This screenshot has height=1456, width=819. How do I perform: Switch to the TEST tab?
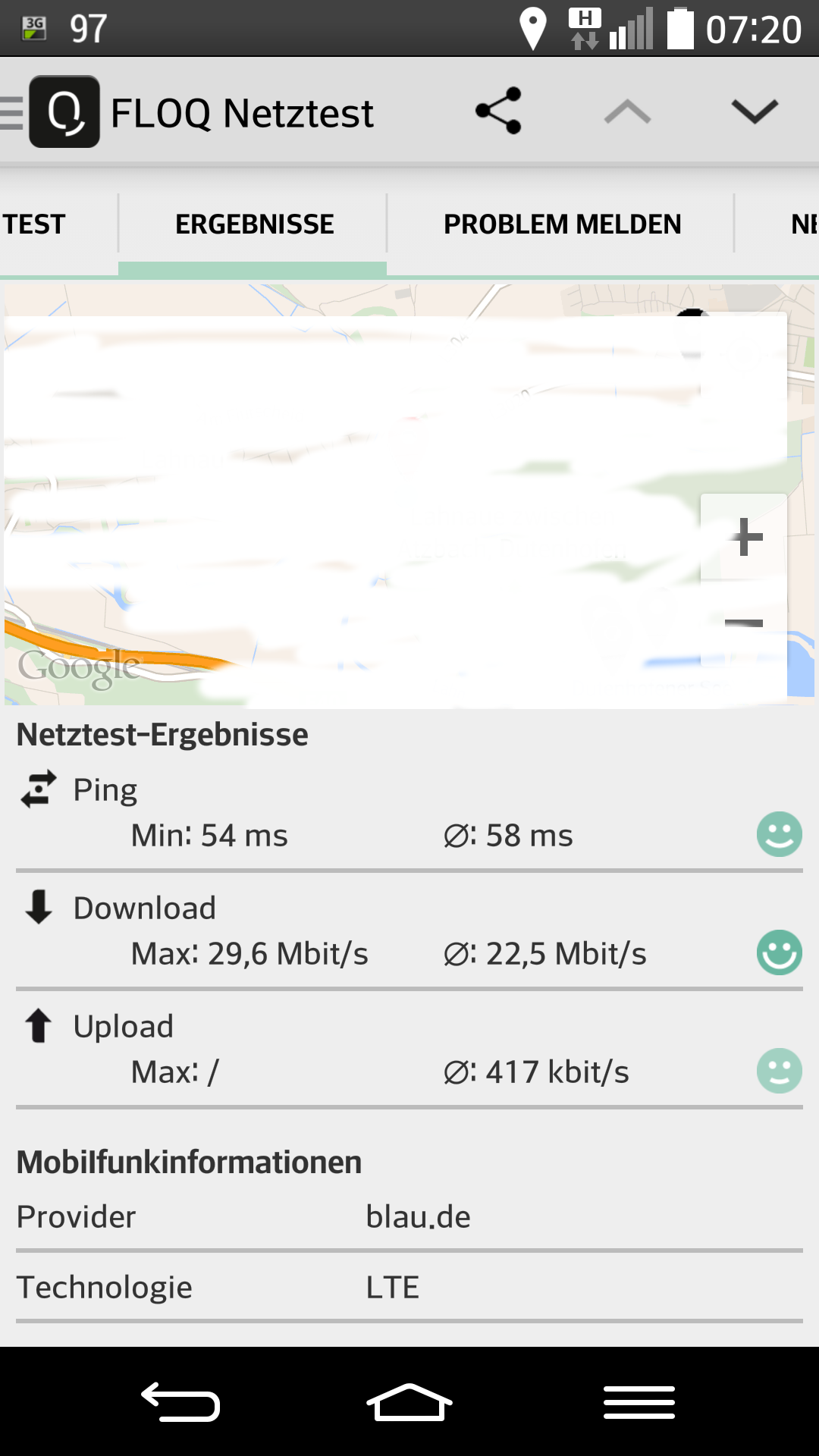(x=35, y=224)
